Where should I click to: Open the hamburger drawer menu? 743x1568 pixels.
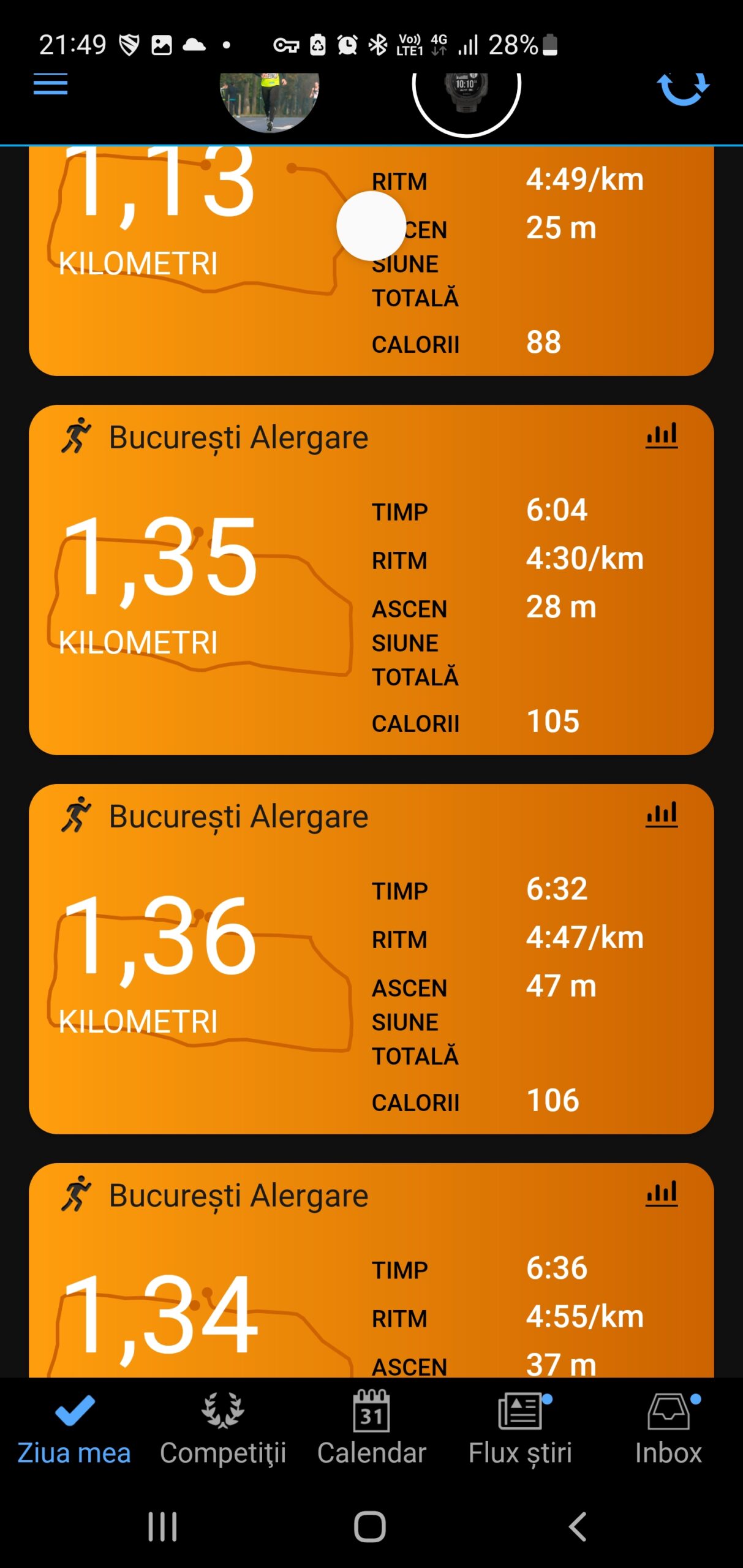coord(50,84)
